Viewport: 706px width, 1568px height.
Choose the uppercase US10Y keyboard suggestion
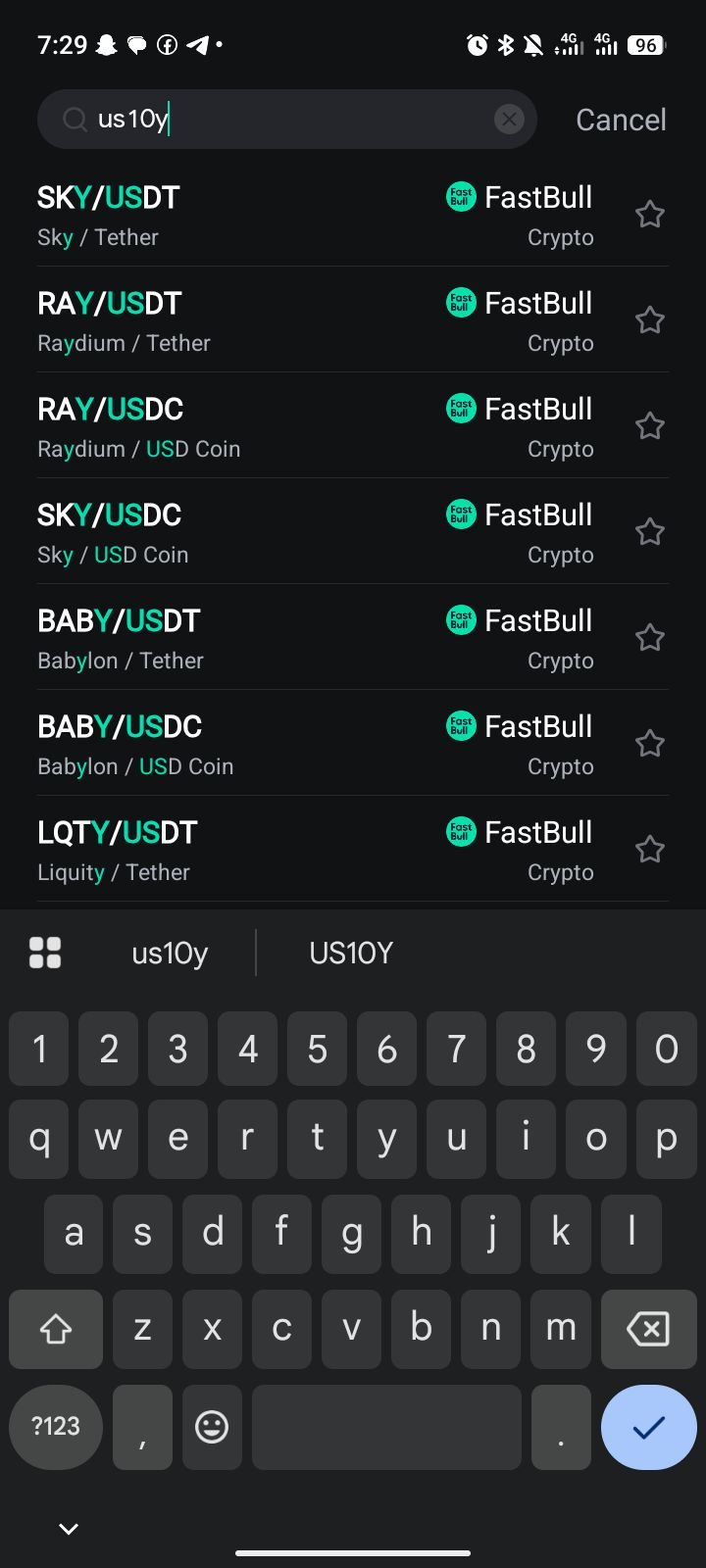pyautogui.click(x=351, y=953)
